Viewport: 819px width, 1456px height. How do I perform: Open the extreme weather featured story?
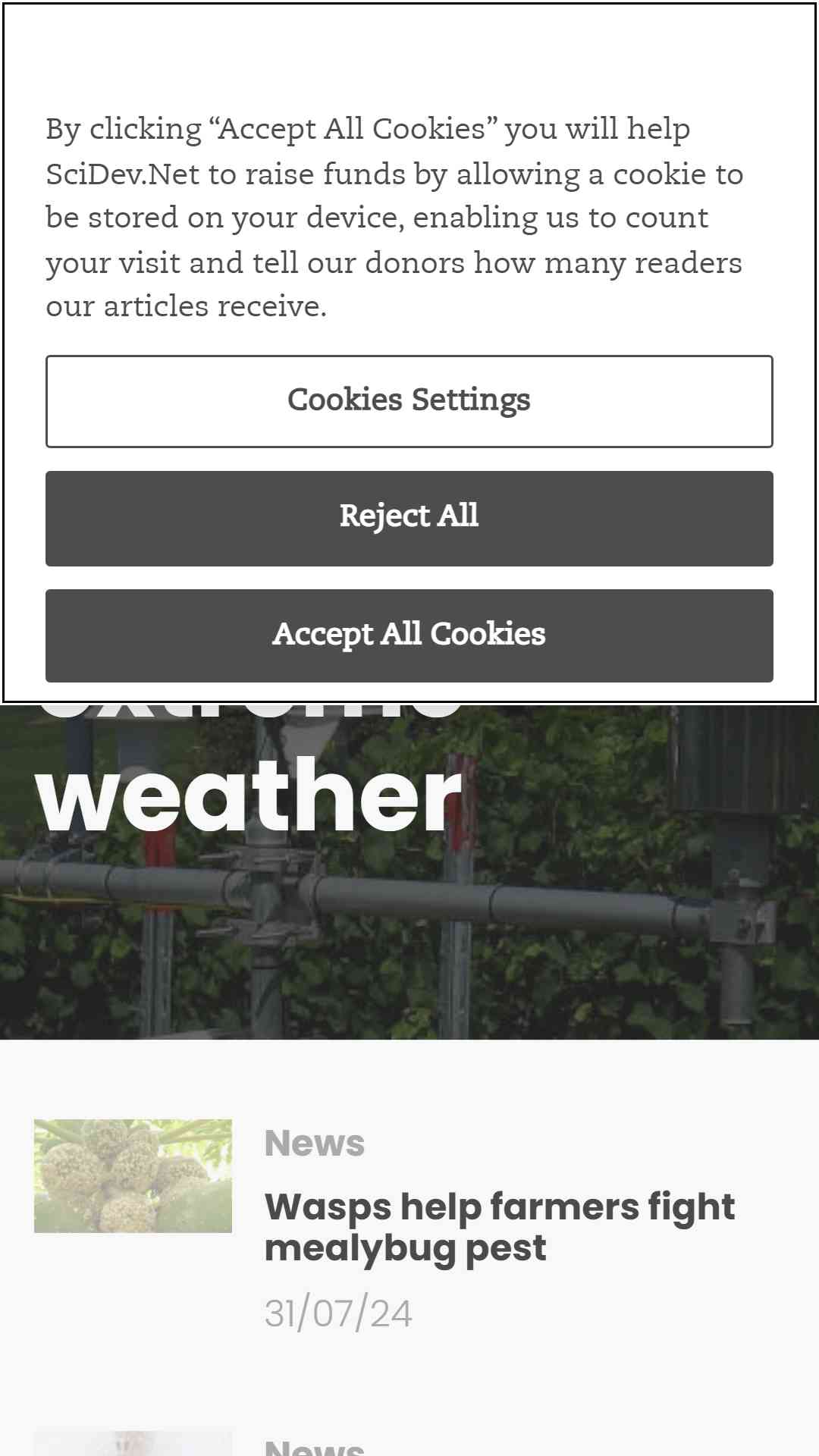(249, 792)
